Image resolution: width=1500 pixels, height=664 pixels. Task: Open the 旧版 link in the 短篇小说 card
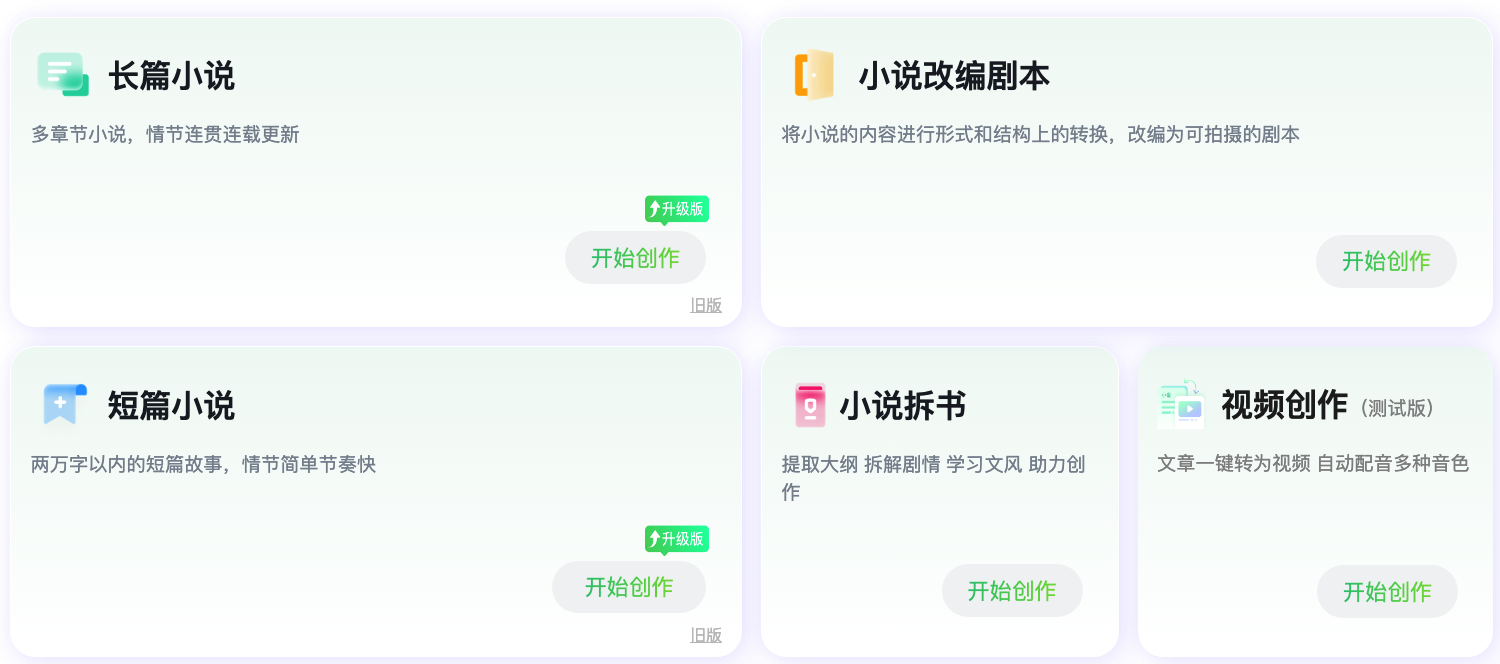[x=706, y=635]
